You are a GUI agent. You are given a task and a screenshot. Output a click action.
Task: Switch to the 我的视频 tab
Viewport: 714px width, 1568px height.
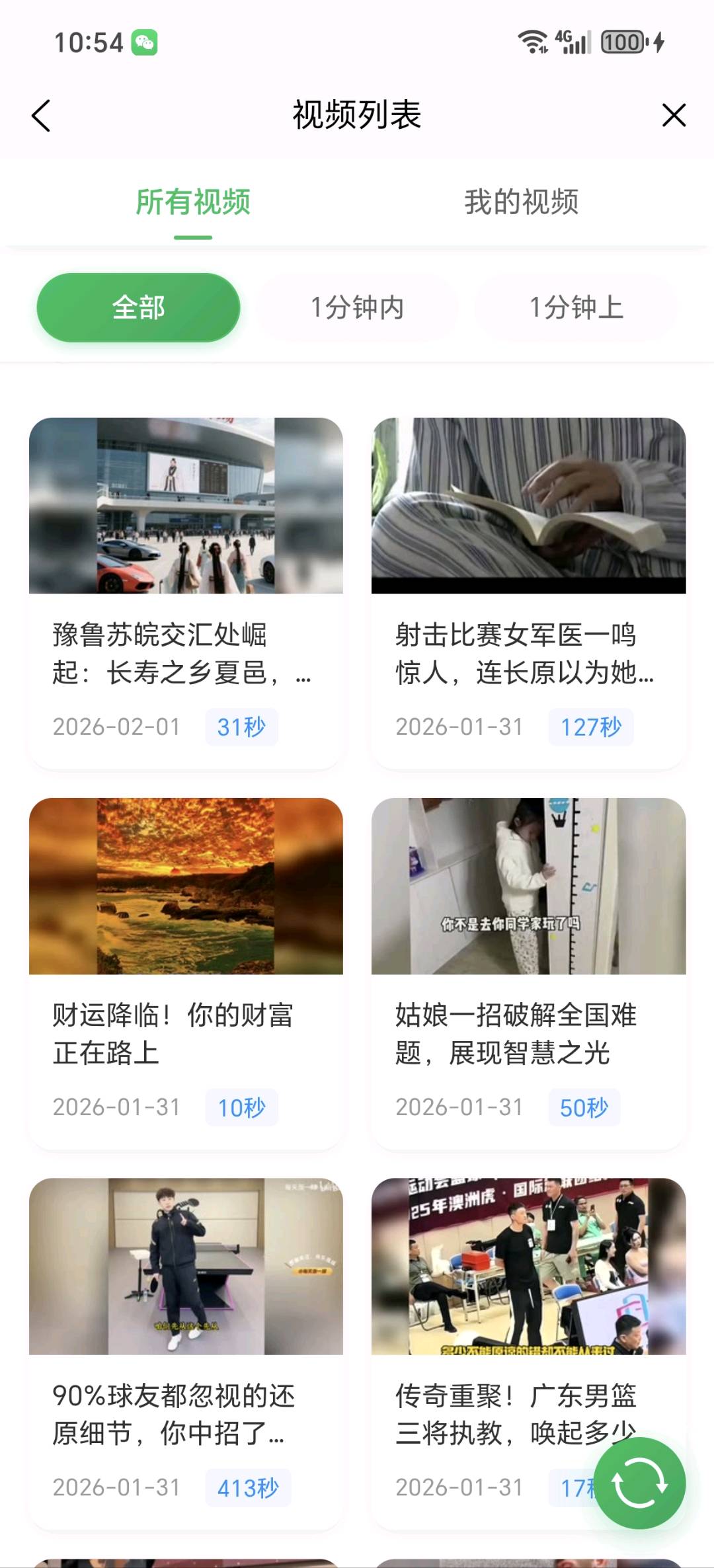[522, 204]
